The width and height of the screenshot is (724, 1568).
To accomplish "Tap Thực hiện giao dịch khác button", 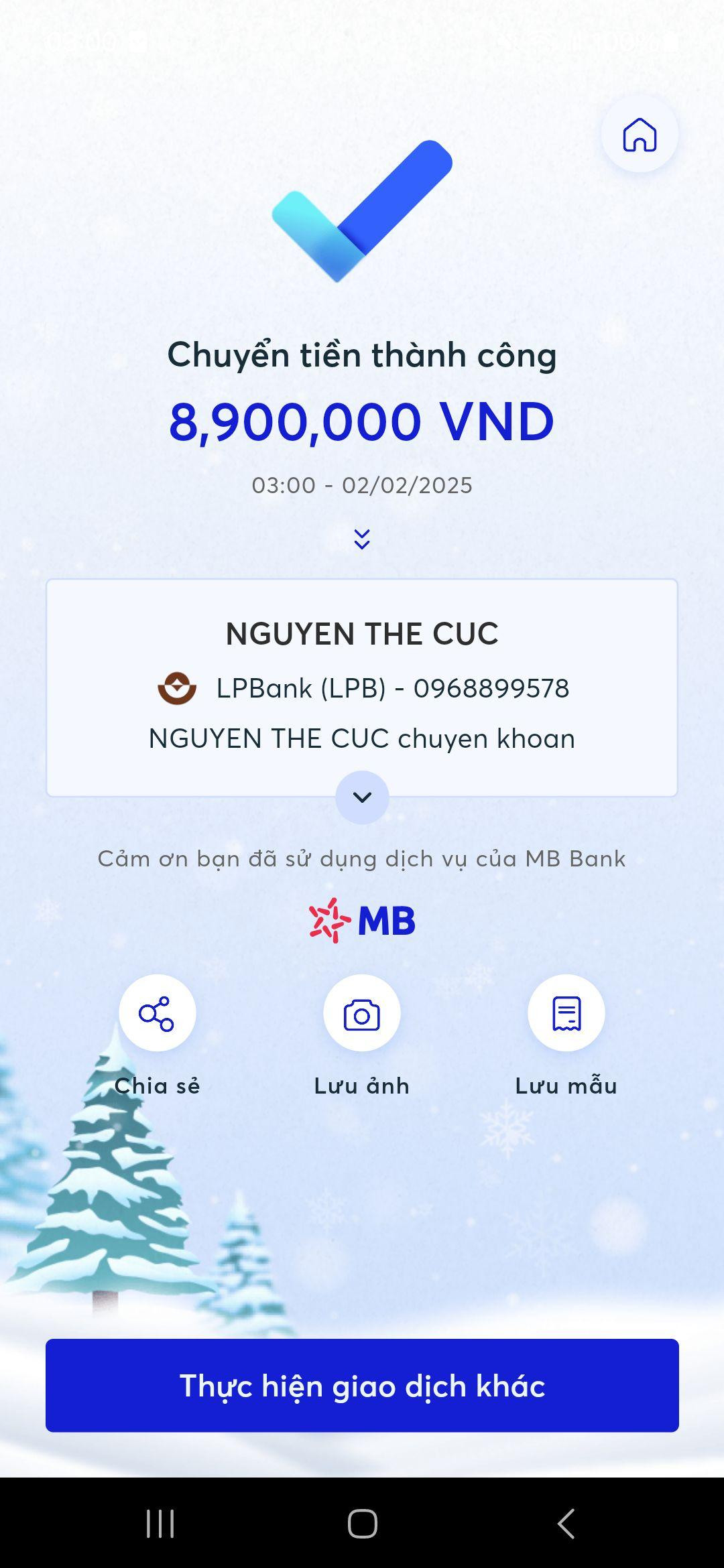I will 362,1386.
